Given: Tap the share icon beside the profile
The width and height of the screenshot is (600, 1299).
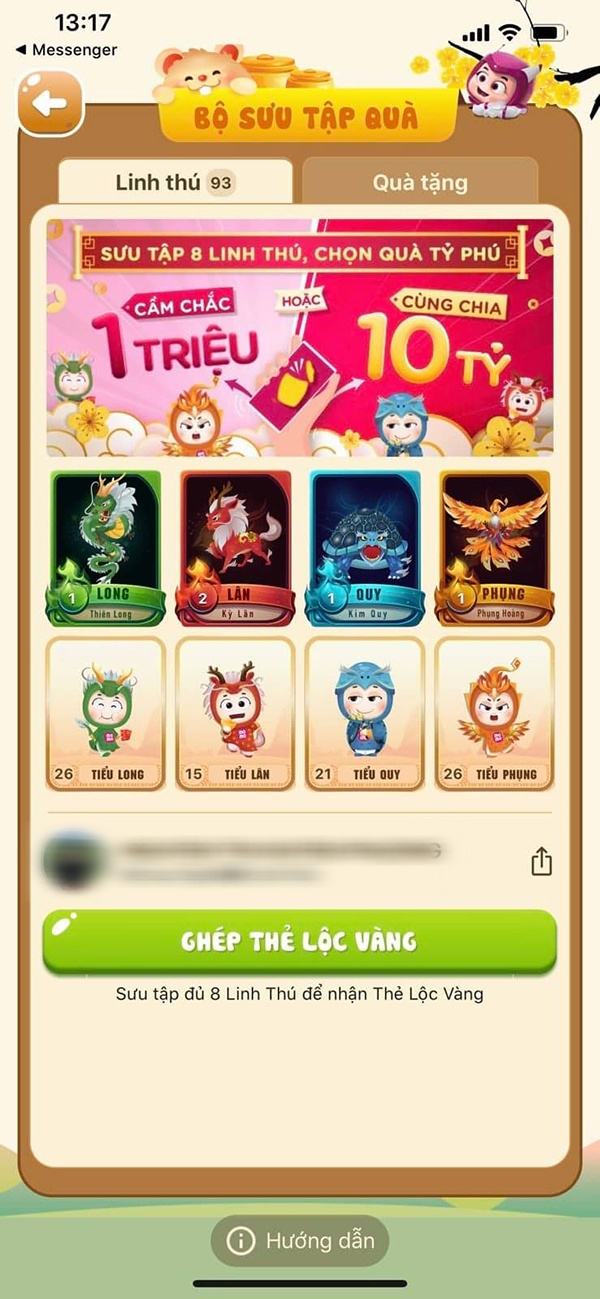Looking at the screenshot, I should coord(541,862).
